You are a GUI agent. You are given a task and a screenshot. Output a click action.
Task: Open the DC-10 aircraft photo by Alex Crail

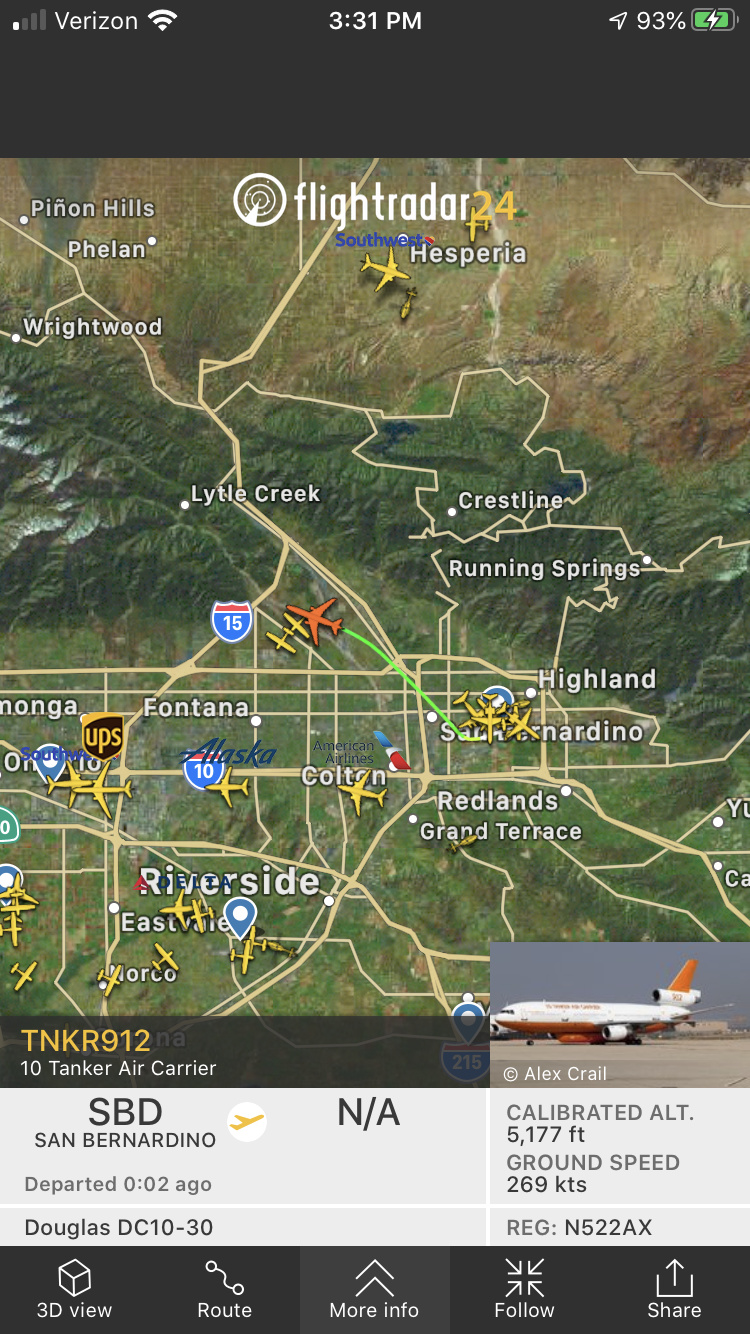point(619,1013)
